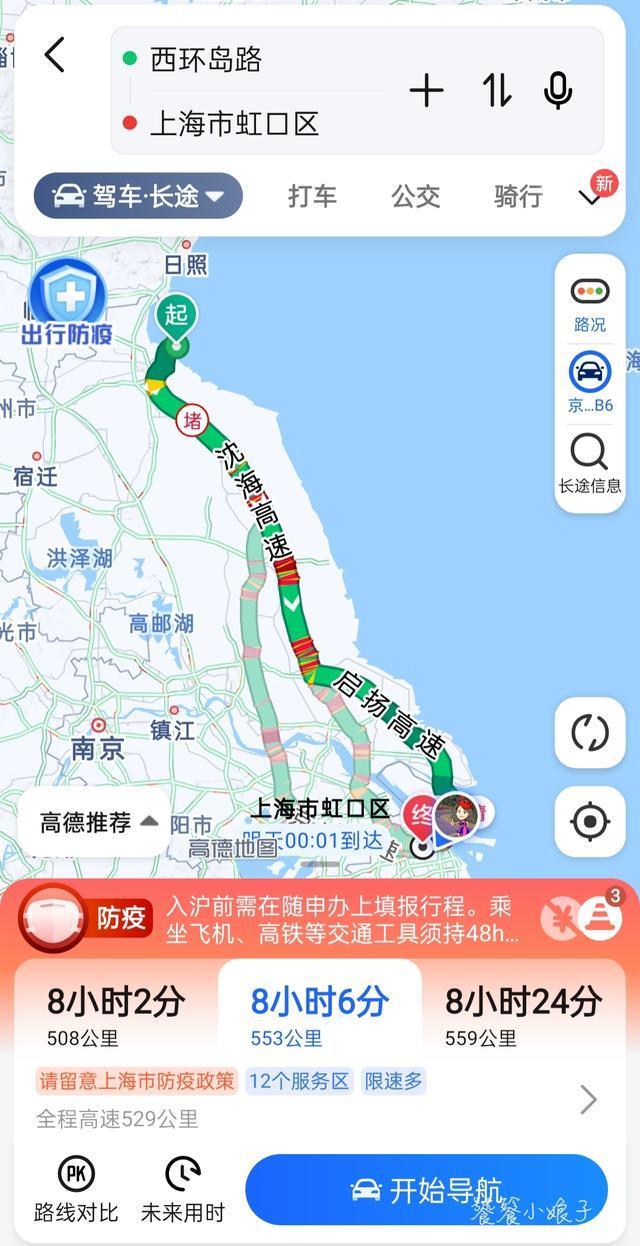Switch to the 骑行 tab

tap(517, 196)
